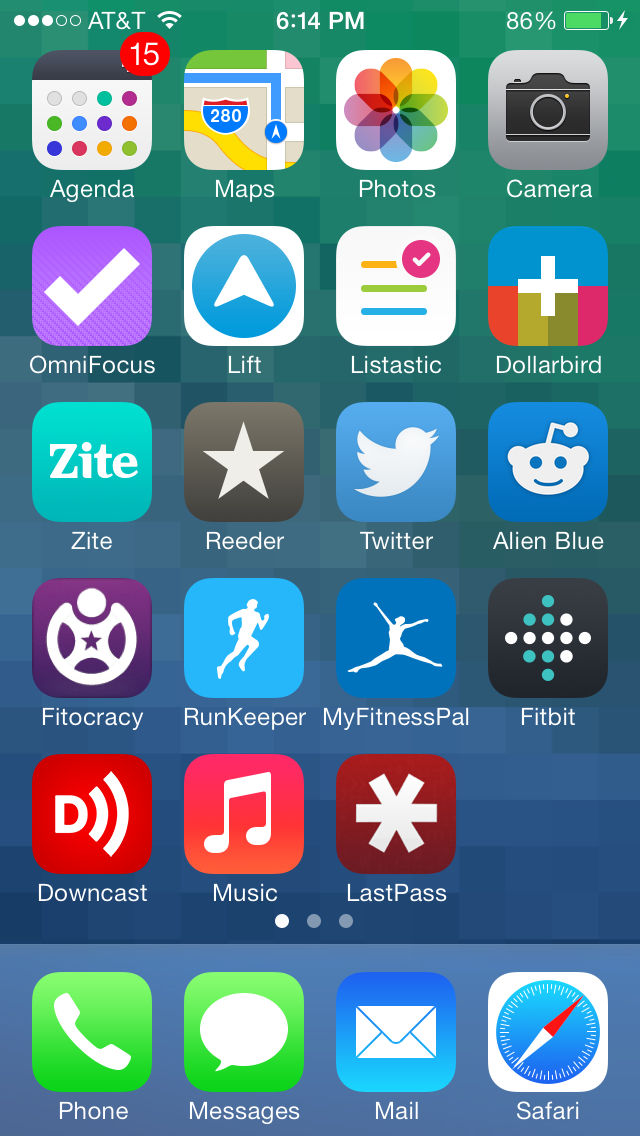This screenshot has height=1136, width=640.
Task: Launch Safari from the dock
Action: 548,1033
